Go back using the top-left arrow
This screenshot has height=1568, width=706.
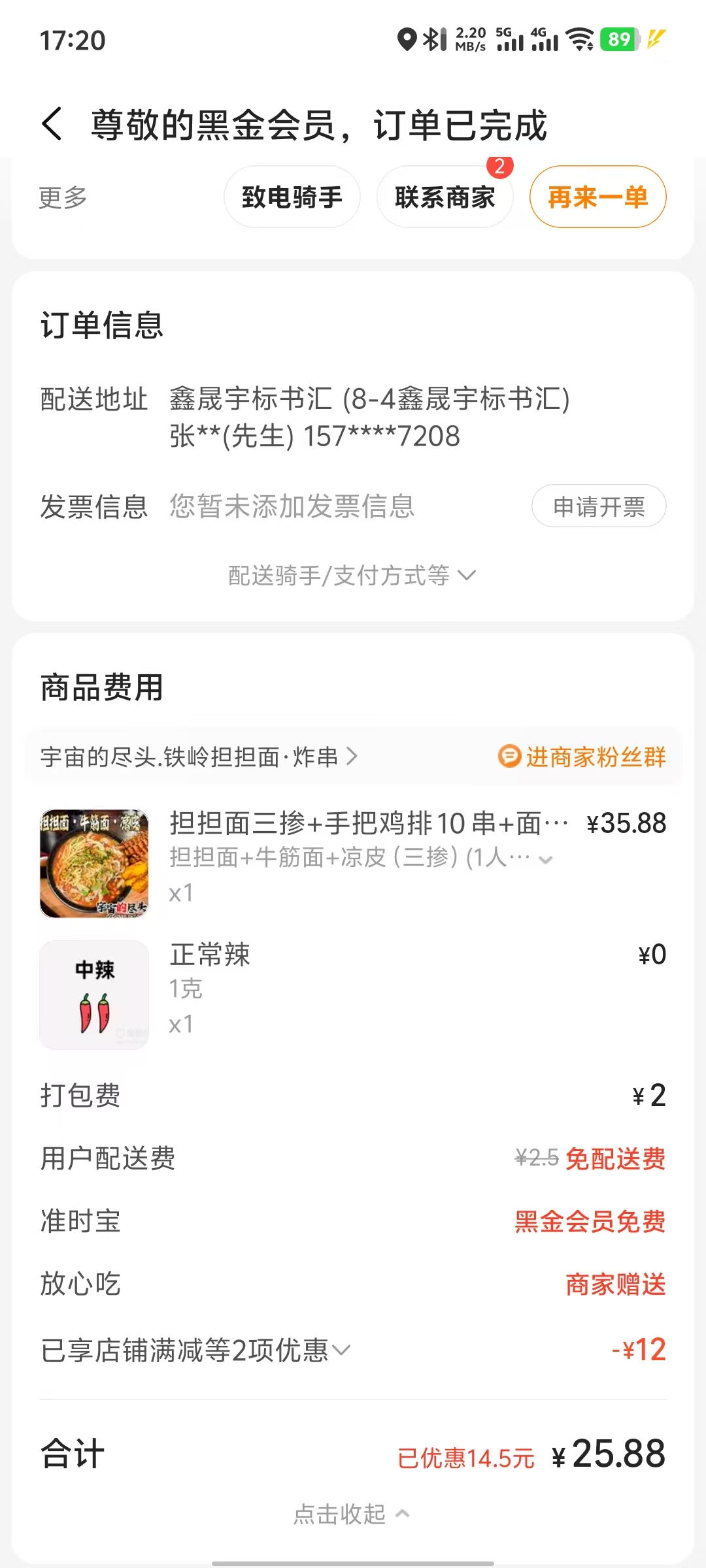(x=52, y=124)
